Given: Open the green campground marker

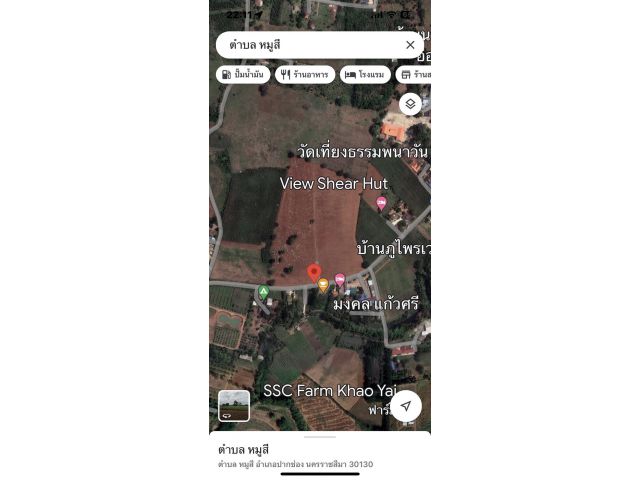Looking at the screenshot, I should point(264,292).
